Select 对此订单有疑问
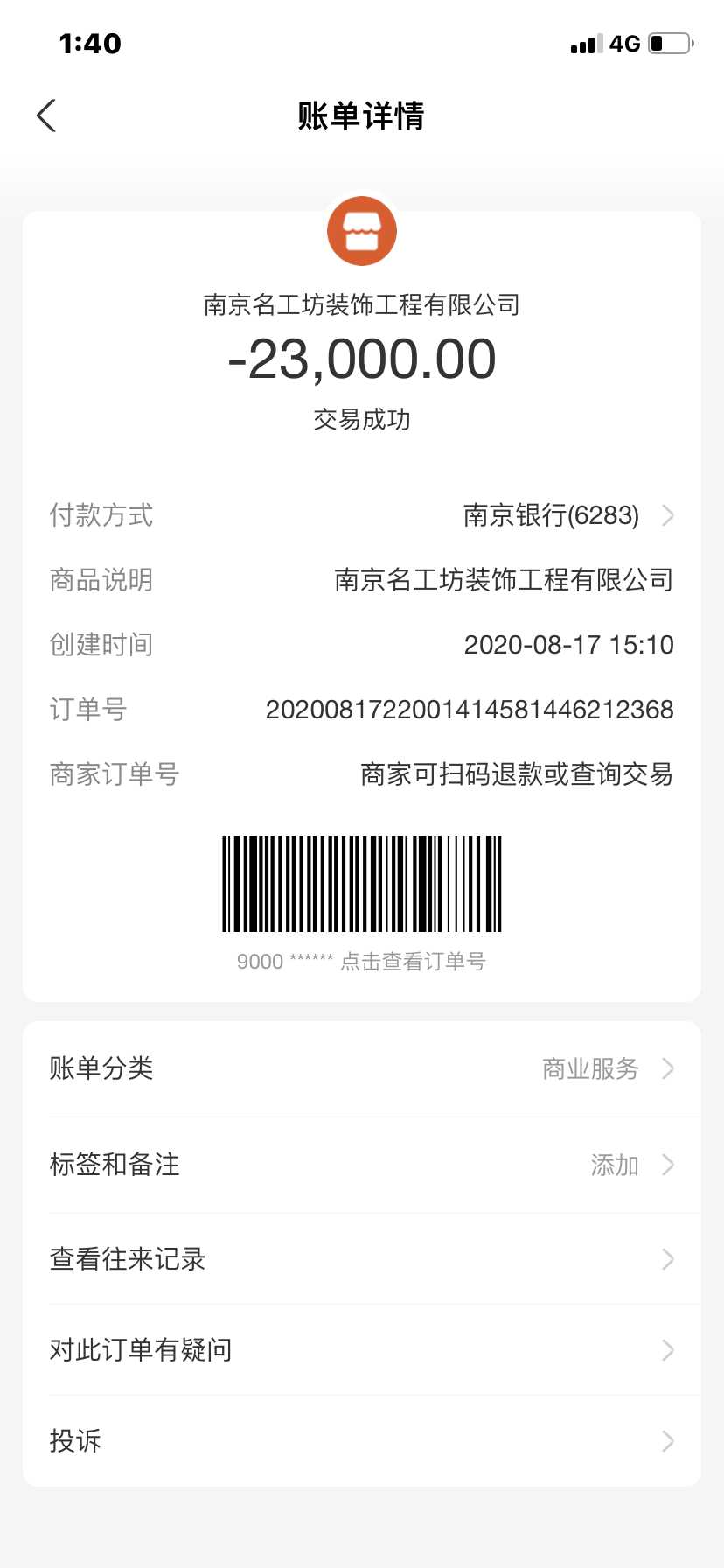724x1568 pixels. pos(362,1350)
